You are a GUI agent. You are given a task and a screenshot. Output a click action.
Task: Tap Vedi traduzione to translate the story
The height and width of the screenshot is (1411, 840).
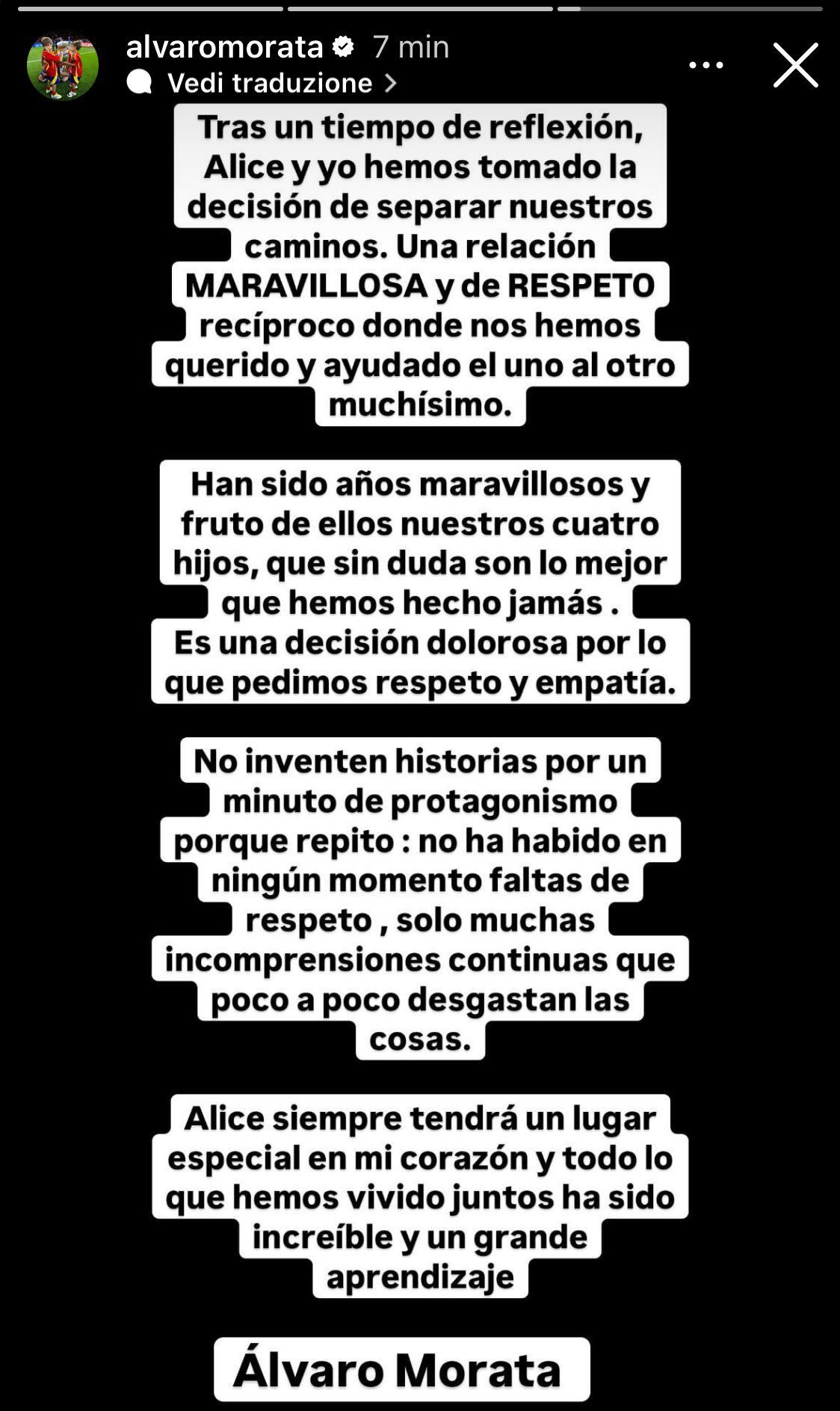coord(270,83)
